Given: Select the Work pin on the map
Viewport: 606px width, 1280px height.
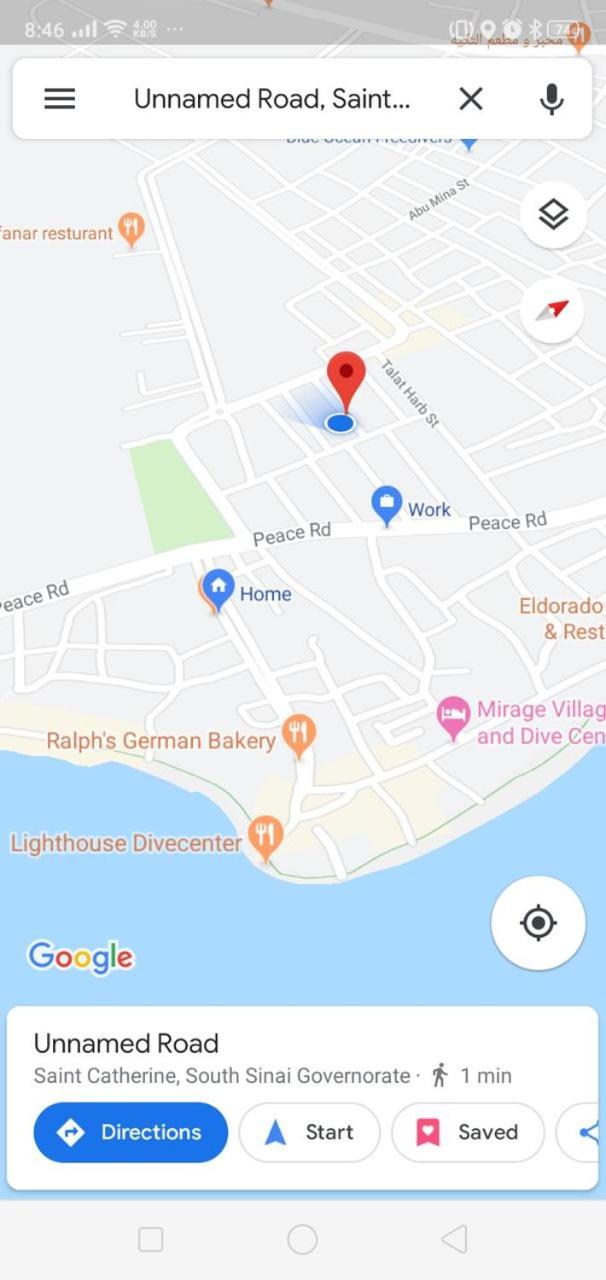Looking at the screenshot, I should coord(386,505).
